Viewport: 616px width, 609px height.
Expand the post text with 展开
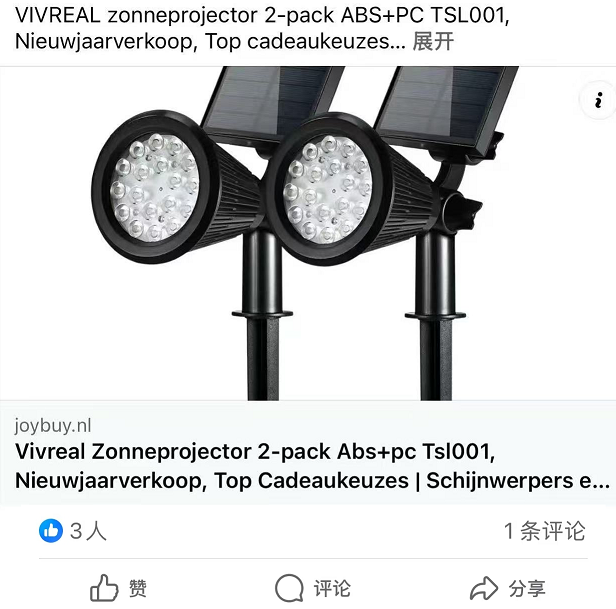tap(433, 42)
